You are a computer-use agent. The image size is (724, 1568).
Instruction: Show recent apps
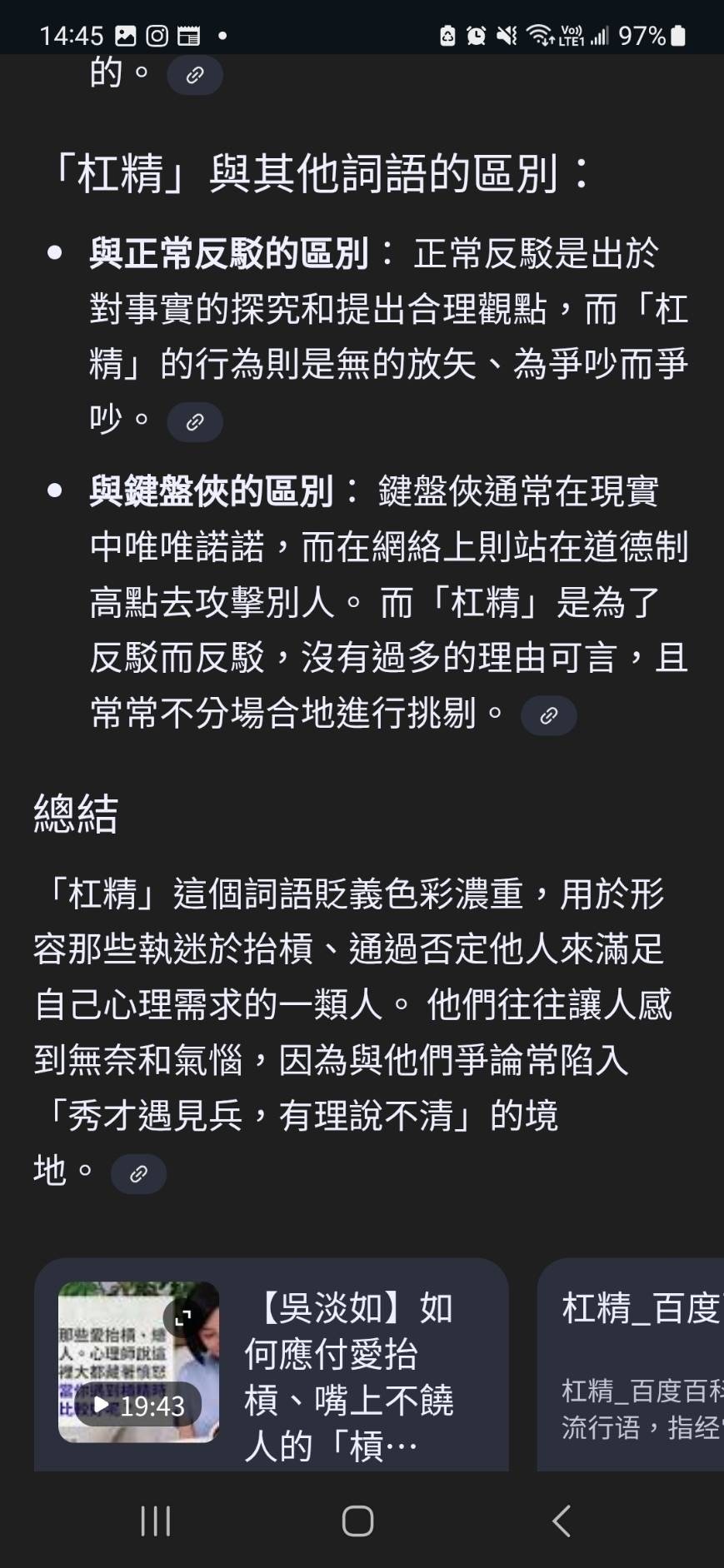coord(156,1521)
